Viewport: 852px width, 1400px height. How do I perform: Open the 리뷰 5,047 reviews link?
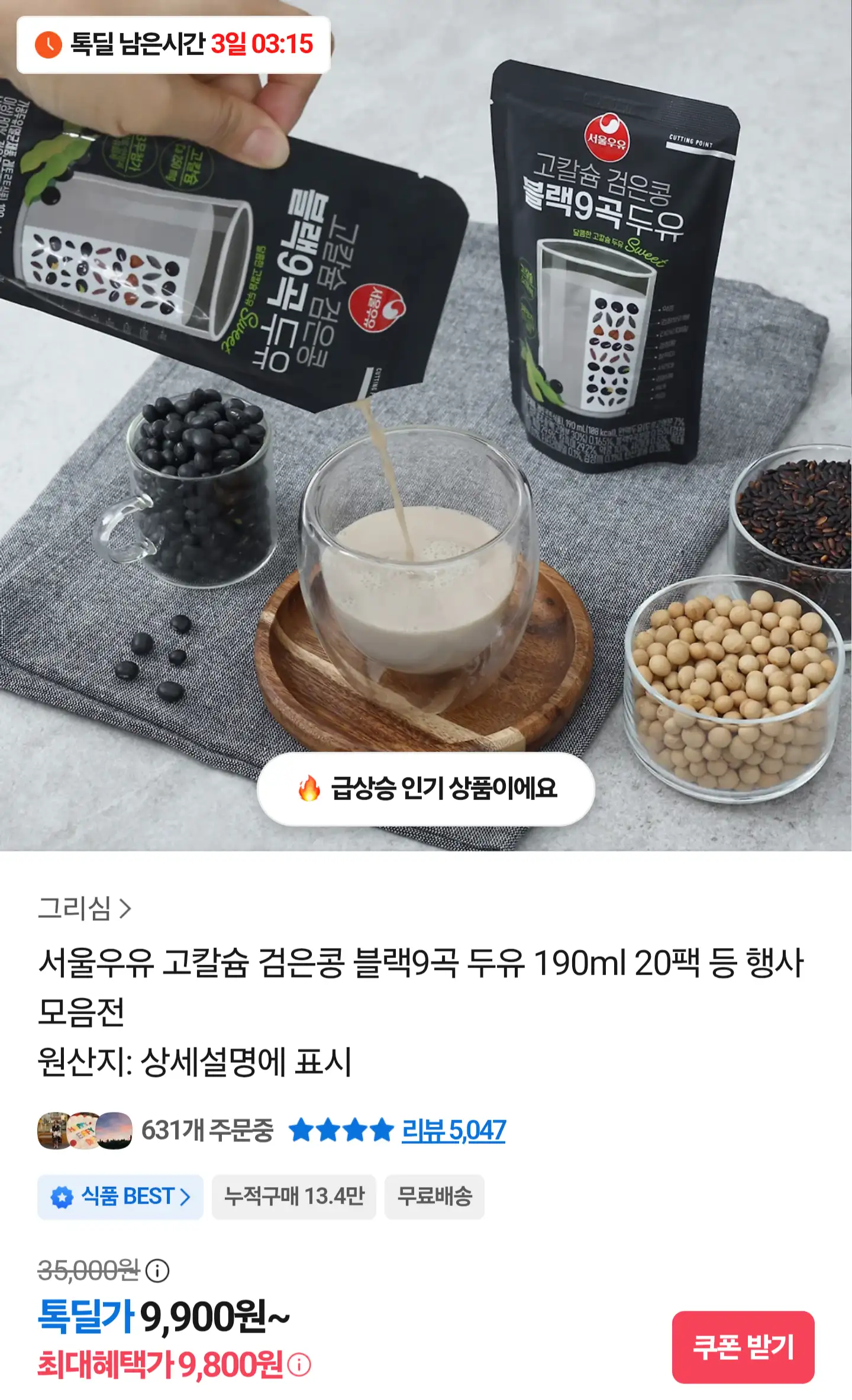point(453,1130)
